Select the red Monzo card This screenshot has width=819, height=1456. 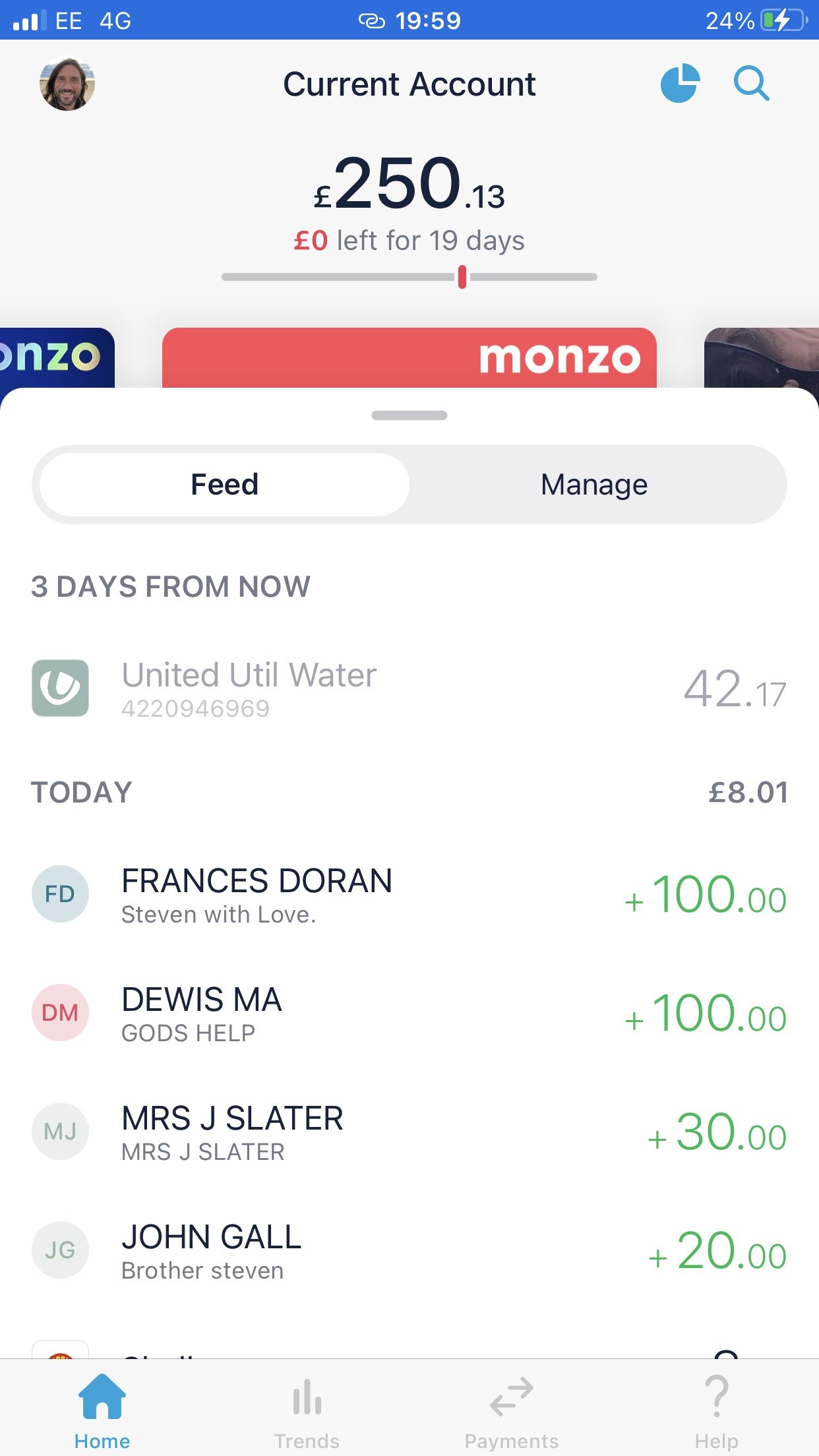coord(409,357)
